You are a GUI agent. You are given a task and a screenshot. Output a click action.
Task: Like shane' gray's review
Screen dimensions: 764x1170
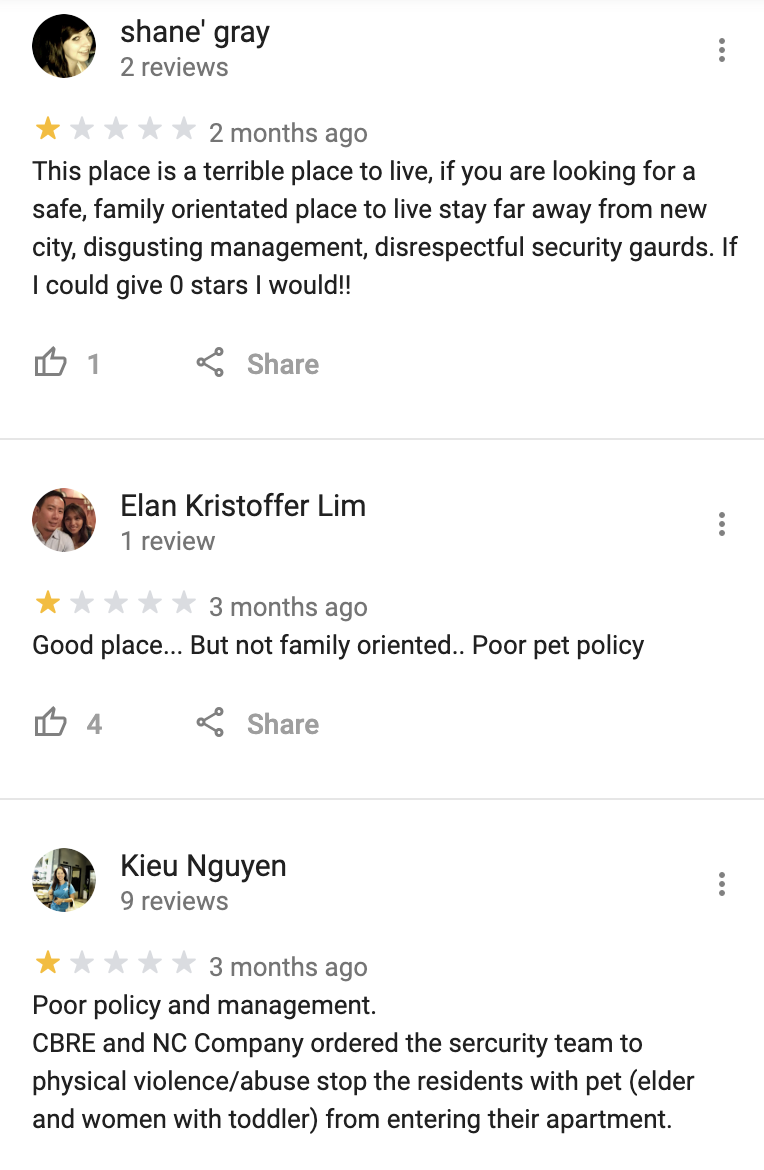(x=51, y=363)
